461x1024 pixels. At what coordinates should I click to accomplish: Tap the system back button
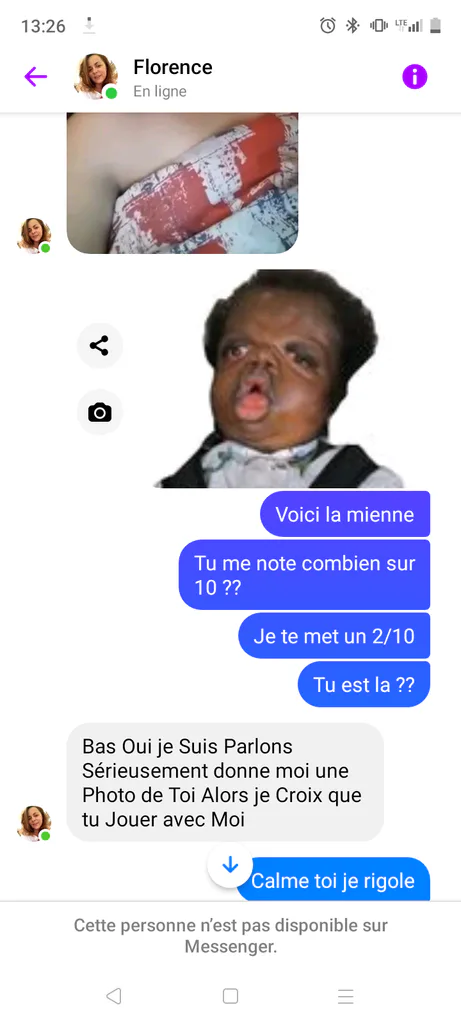click(114, 996)
